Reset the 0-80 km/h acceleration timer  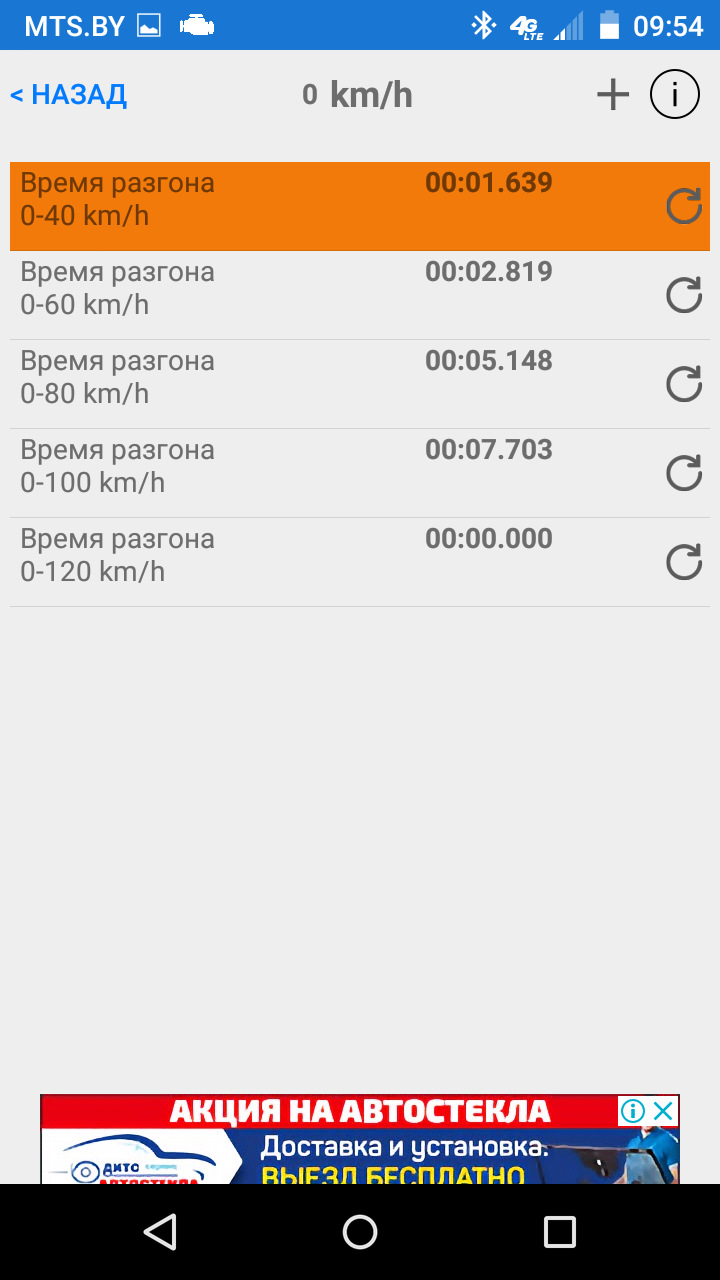pos(684,385)
